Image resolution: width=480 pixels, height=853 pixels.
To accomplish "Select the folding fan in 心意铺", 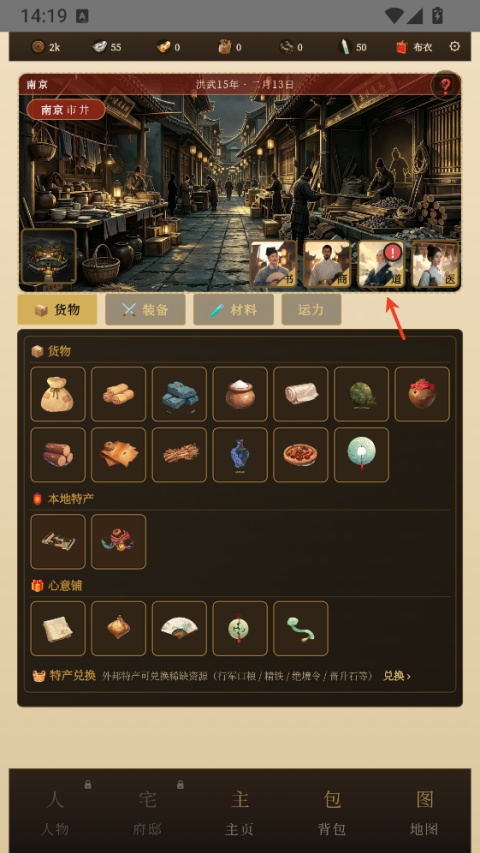I will click(180, 628).
